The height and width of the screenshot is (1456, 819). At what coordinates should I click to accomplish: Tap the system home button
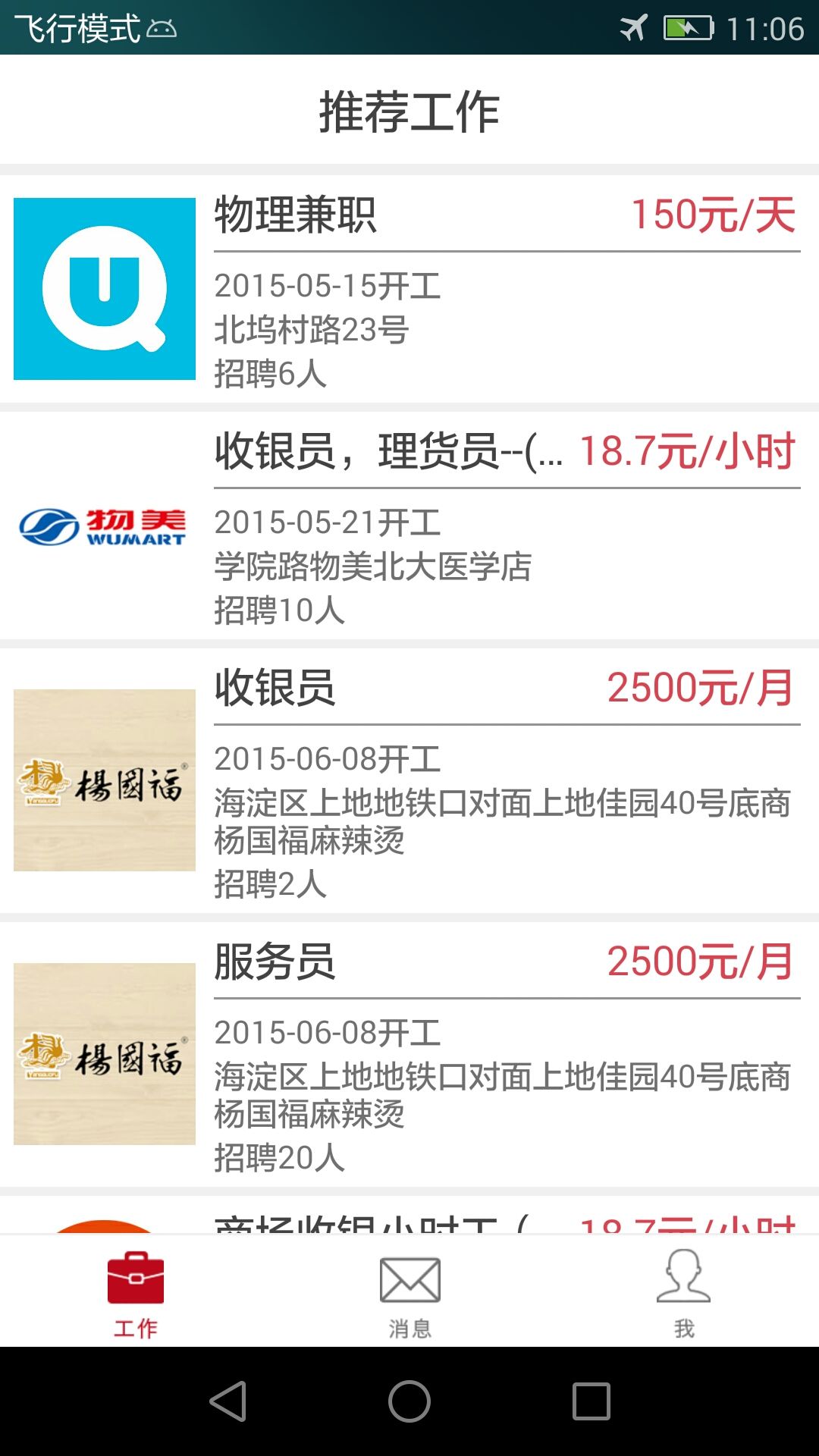click(409, 1401)
